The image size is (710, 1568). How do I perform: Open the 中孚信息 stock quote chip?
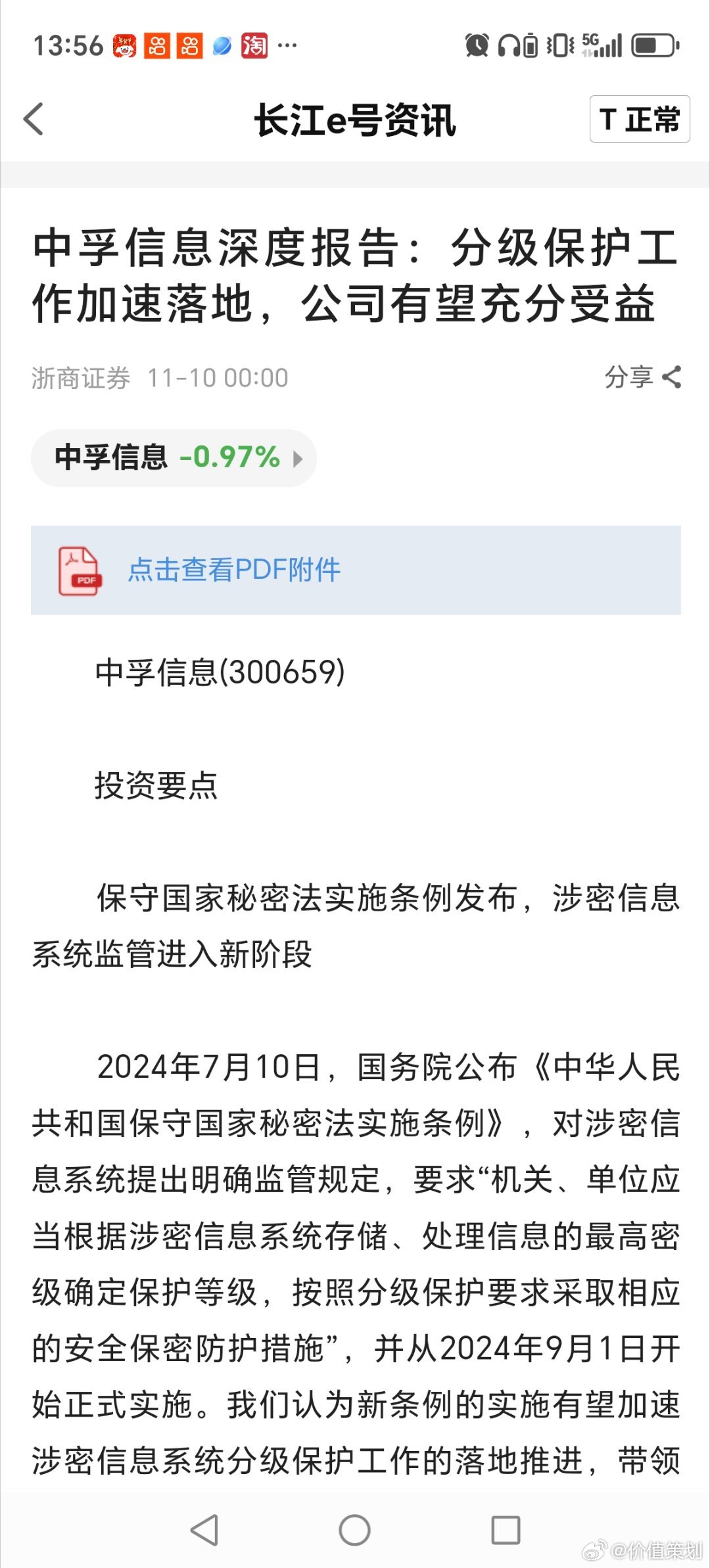174,458
